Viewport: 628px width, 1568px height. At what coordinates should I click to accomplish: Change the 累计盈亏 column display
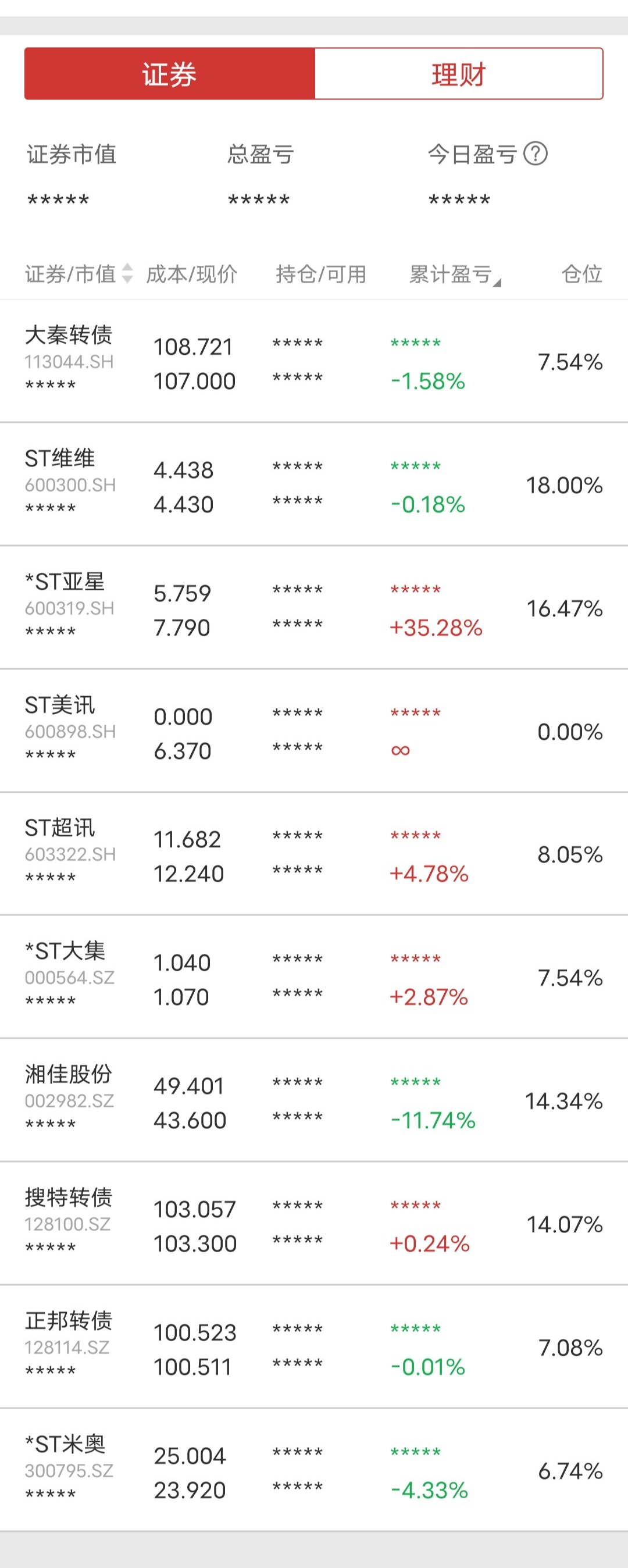(x=454, y=275)
